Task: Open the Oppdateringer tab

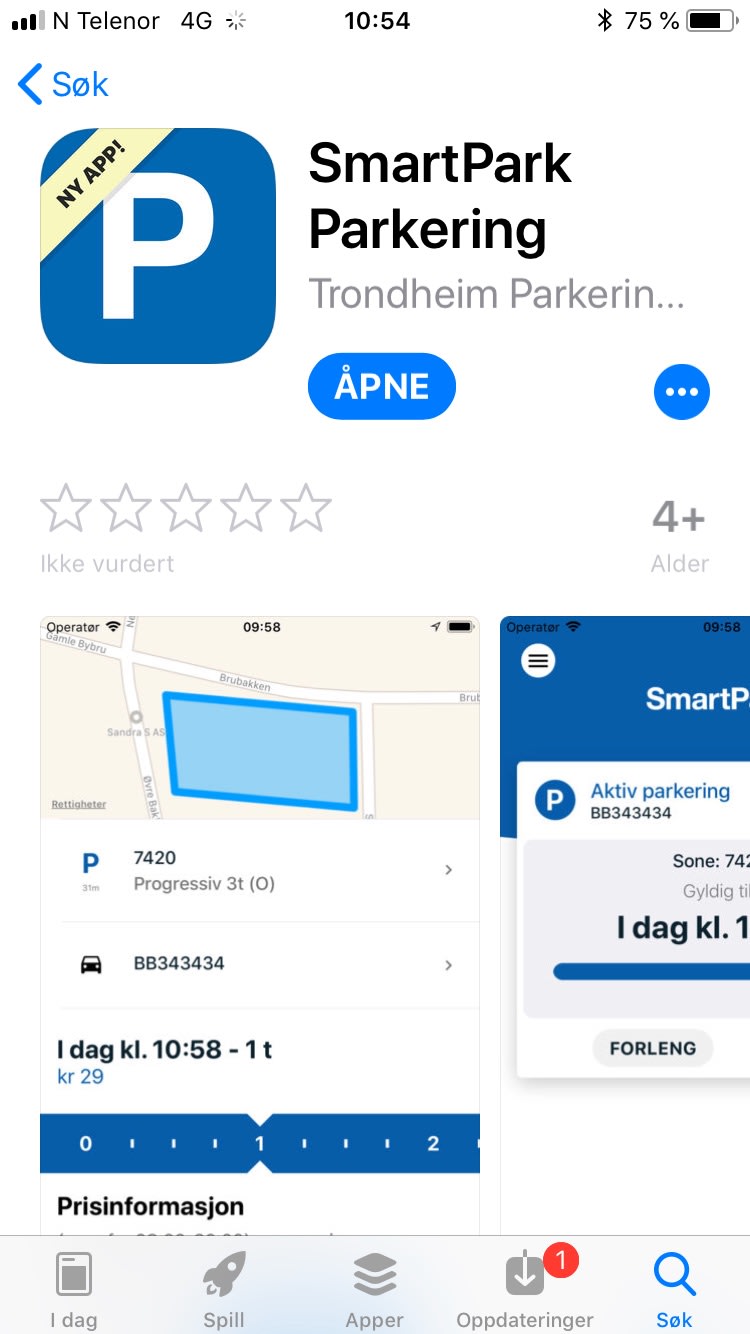Action: point(525,1289)
